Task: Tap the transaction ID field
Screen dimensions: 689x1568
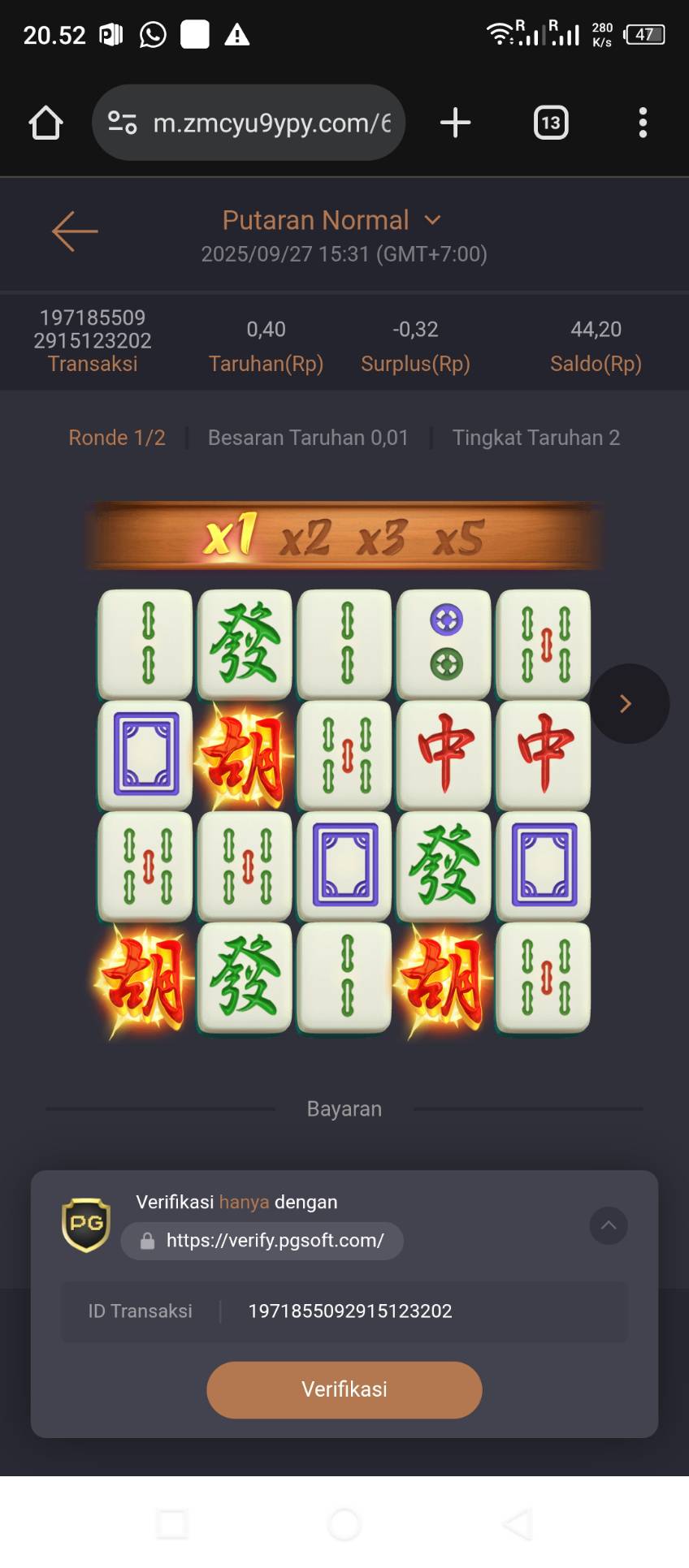Action: click(x=344, y=1311)
